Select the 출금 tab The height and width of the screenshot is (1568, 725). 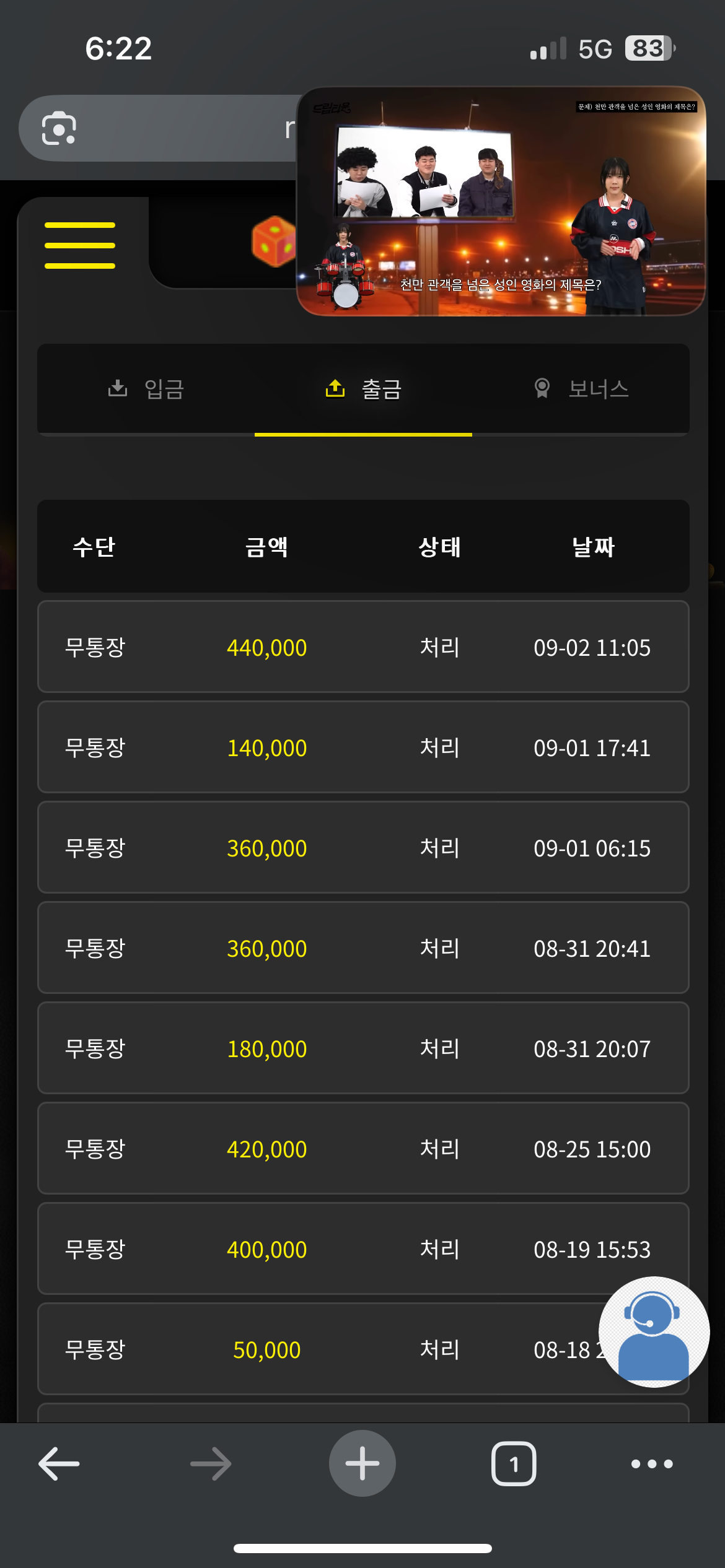(363, 389)
